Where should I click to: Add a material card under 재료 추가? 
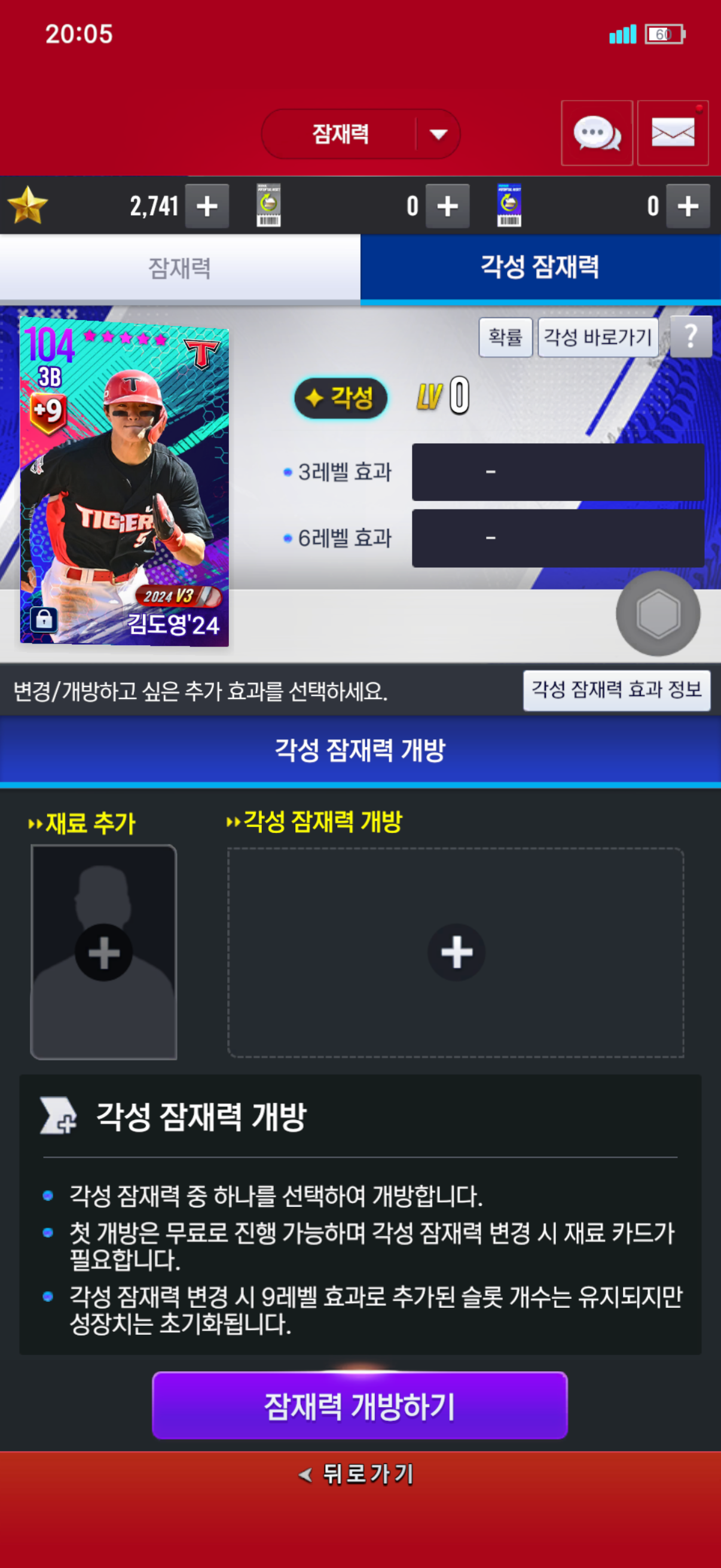click(104, 952)
